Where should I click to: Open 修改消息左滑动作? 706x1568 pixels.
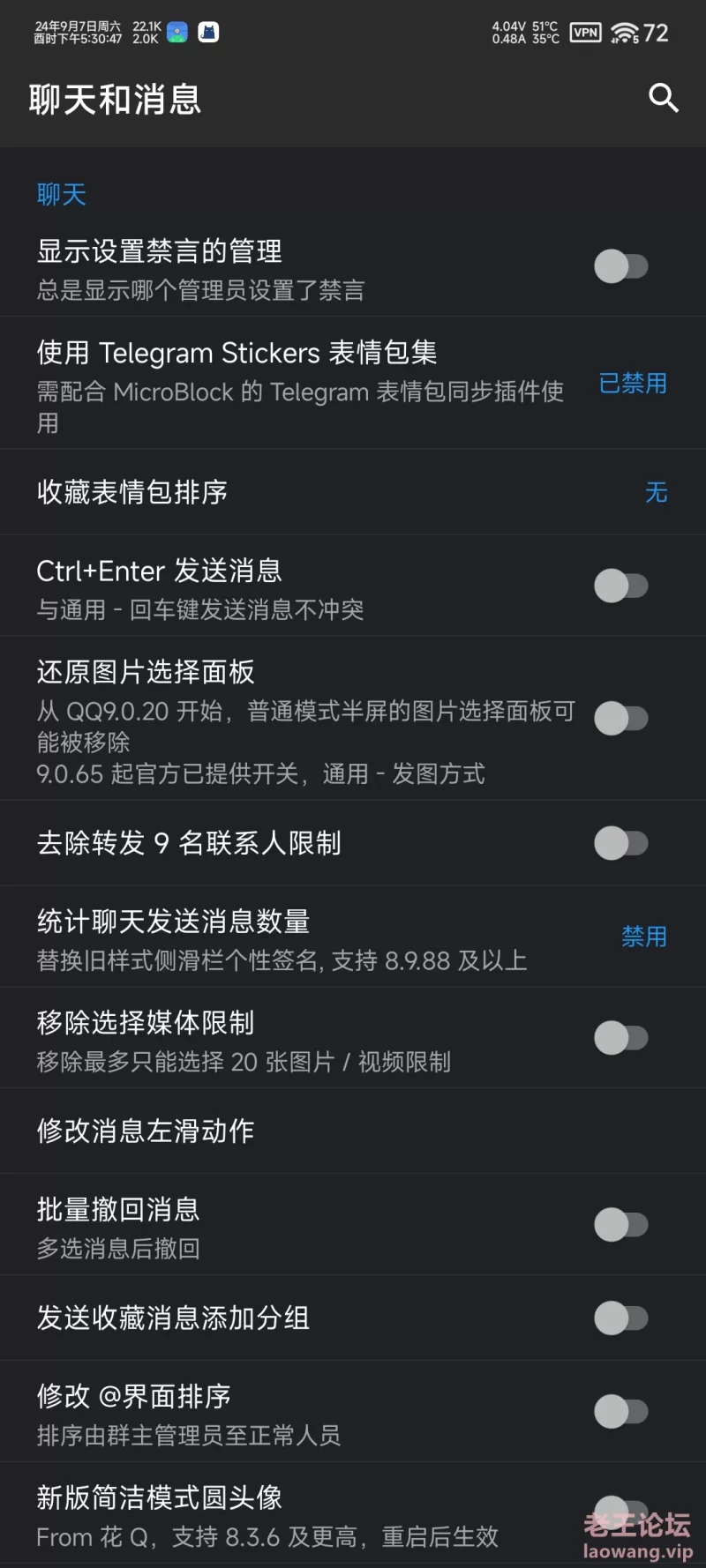(x=353, y=1131)
